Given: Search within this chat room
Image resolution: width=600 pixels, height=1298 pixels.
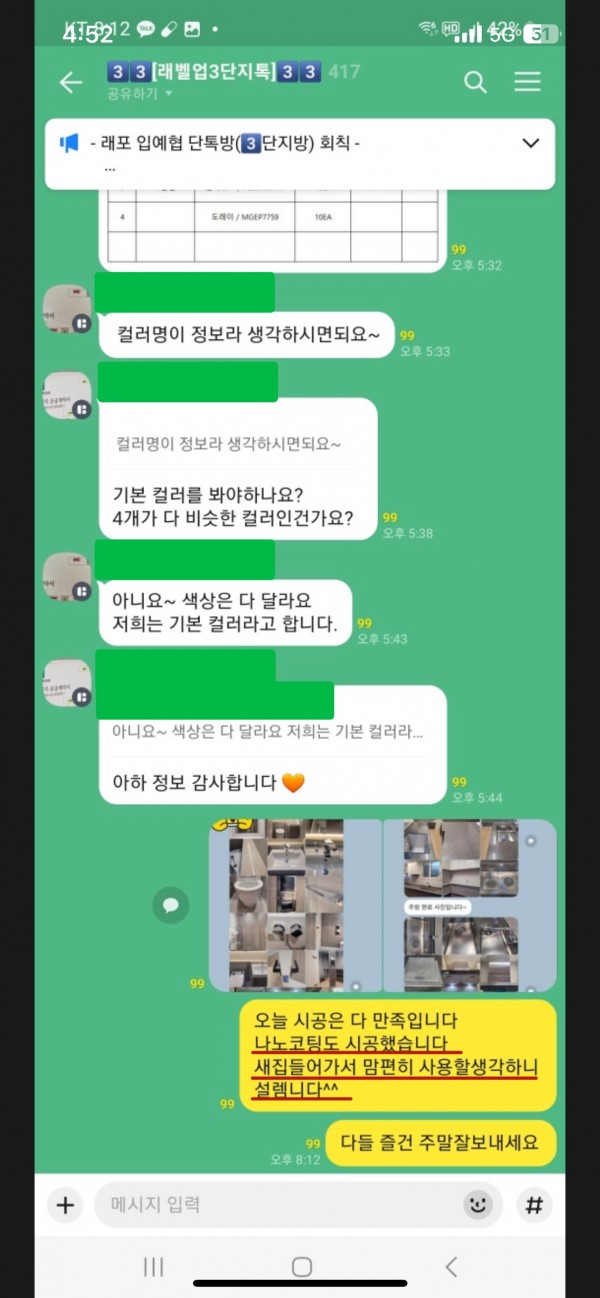Looking at the screenshot, I should pyautogui.click(x=475, y=83).
